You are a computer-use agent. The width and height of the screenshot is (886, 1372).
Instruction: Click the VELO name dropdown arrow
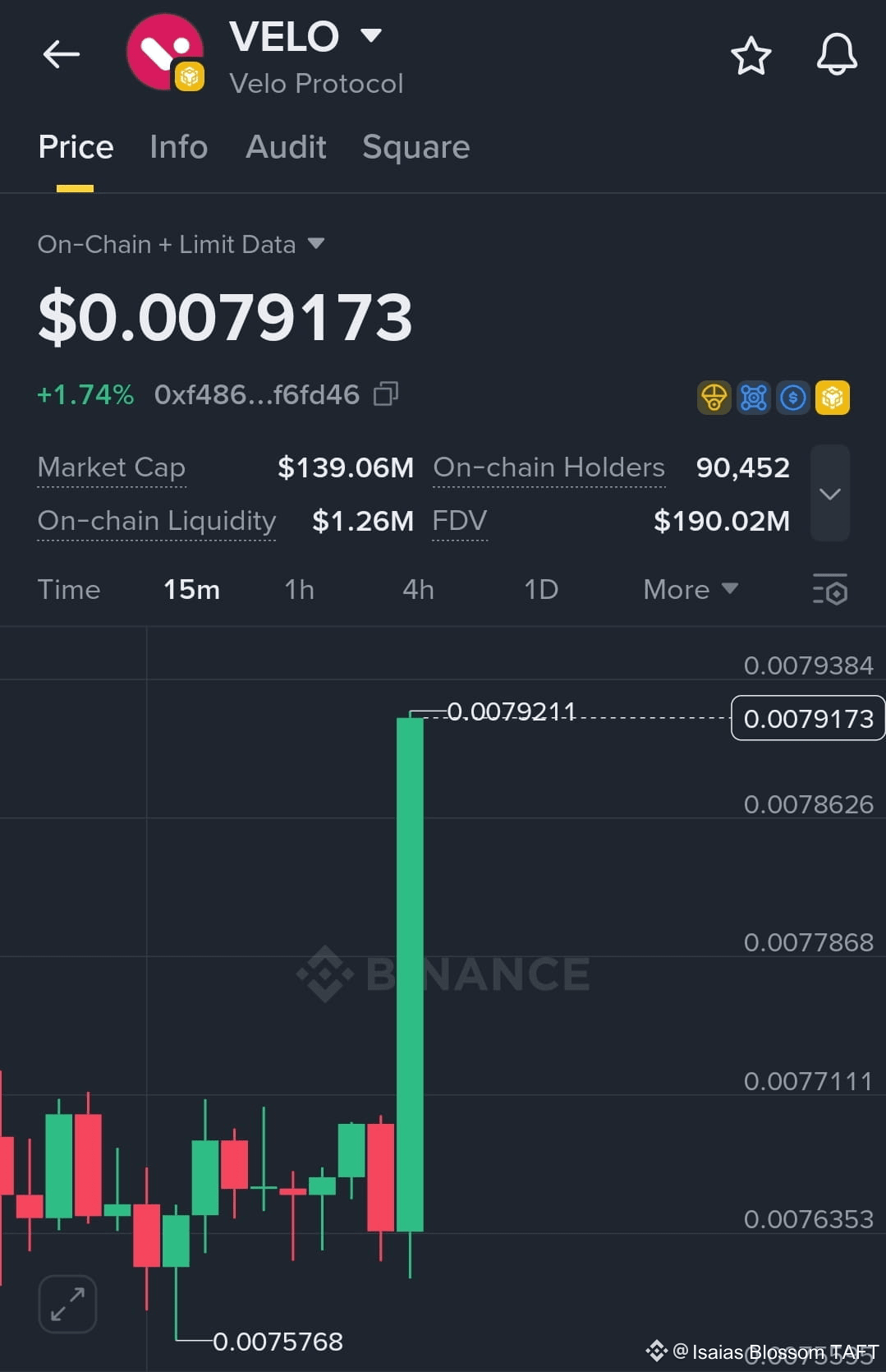click(371, 35)
